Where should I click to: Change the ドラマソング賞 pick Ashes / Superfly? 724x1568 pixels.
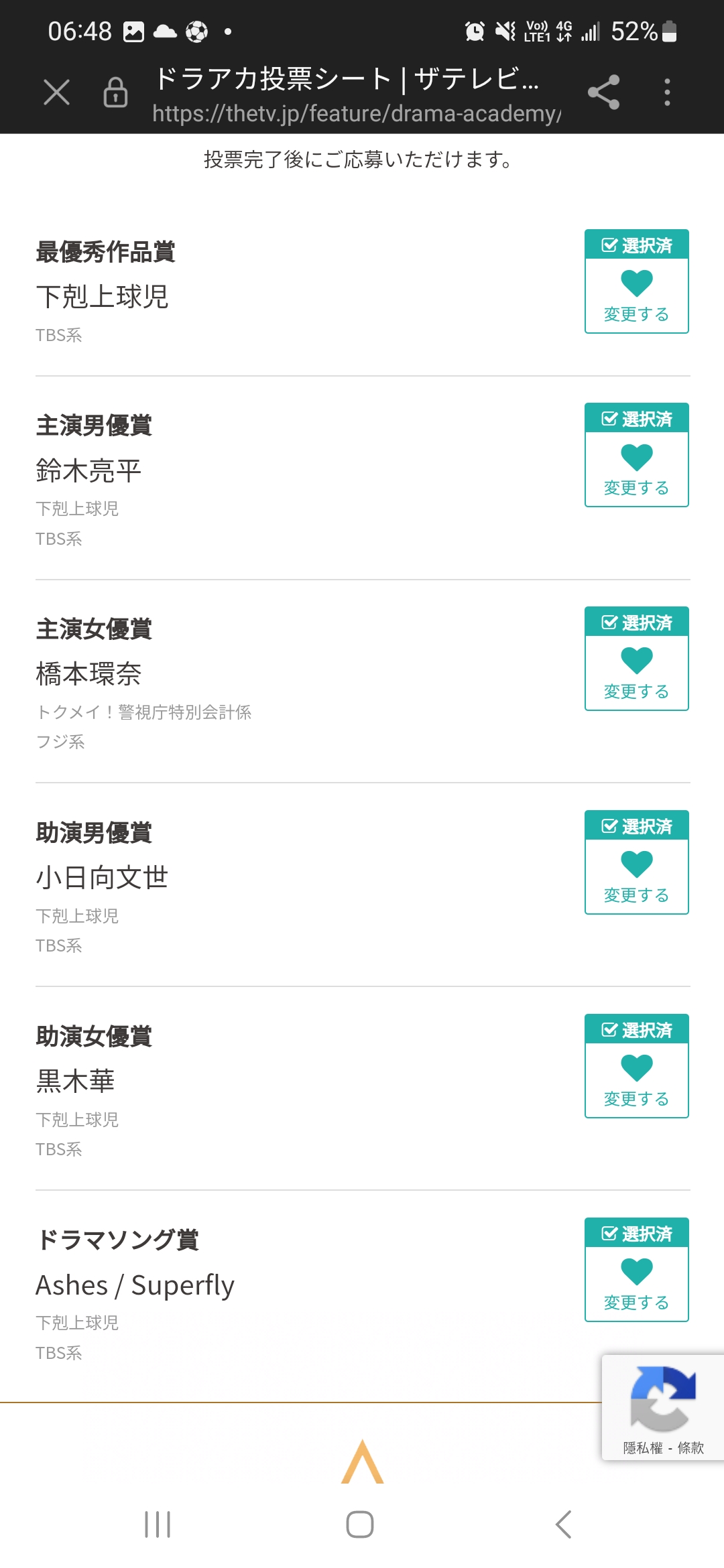(637, 1270)
